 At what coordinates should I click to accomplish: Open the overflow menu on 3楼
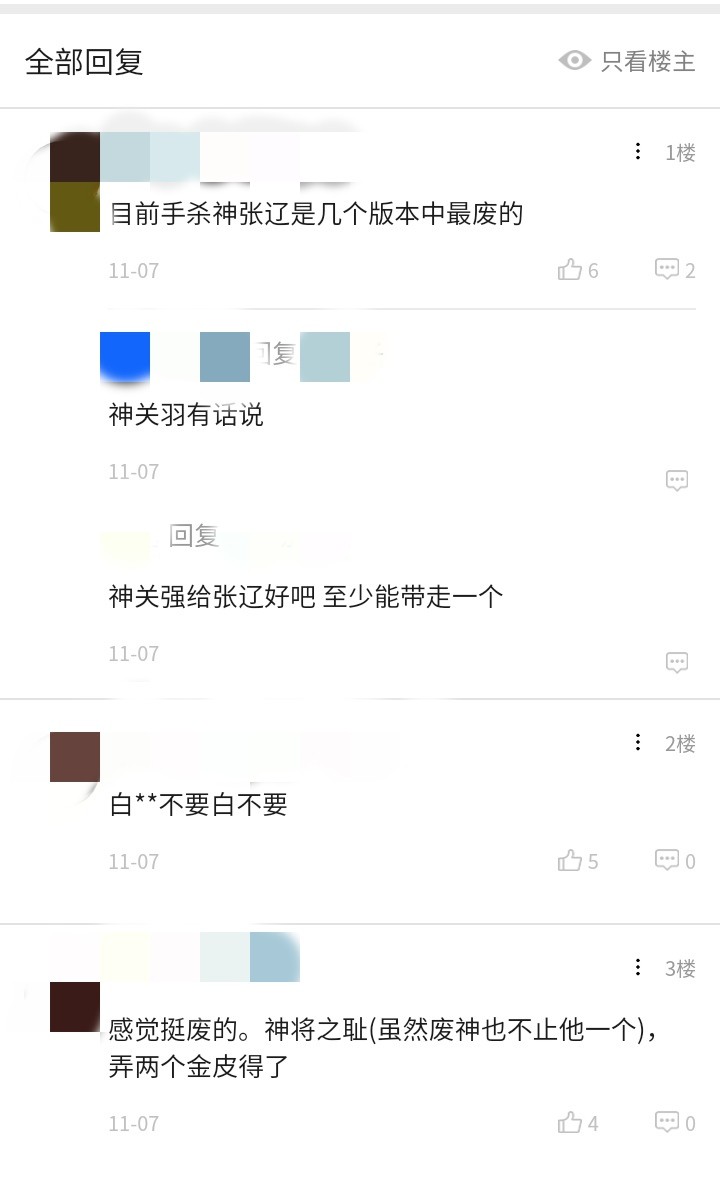point(638,968)
